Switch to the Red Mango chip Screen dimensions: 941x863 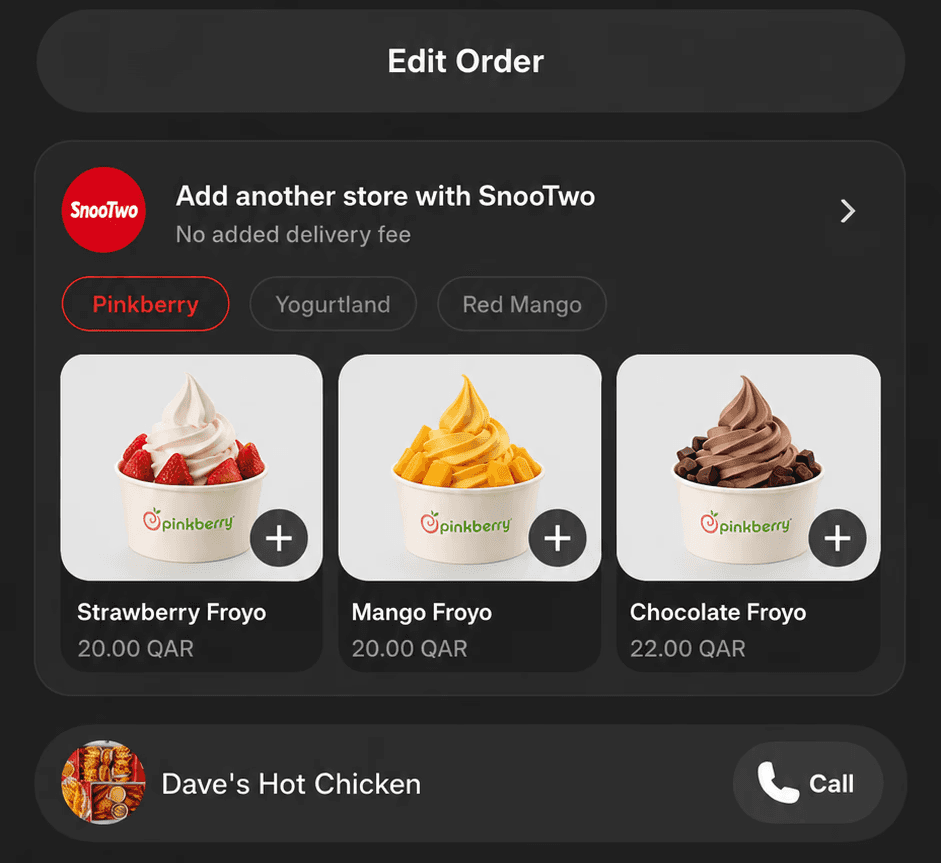point(522,304)
